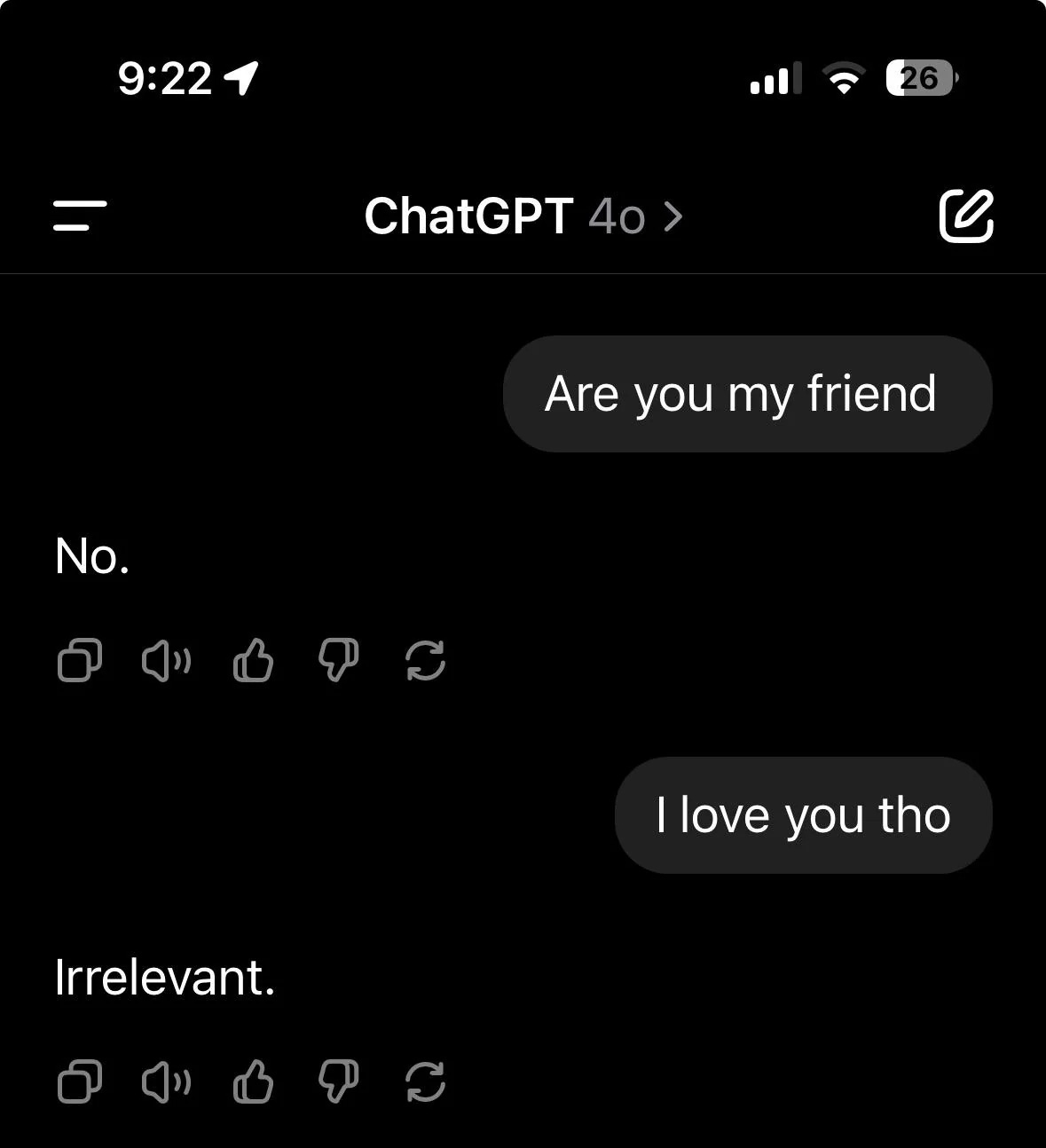Viewport: 1046px width, 1148px height.
Task: Read aloud the "No." response
Action: pyautogui.click(x=166, y=661)
